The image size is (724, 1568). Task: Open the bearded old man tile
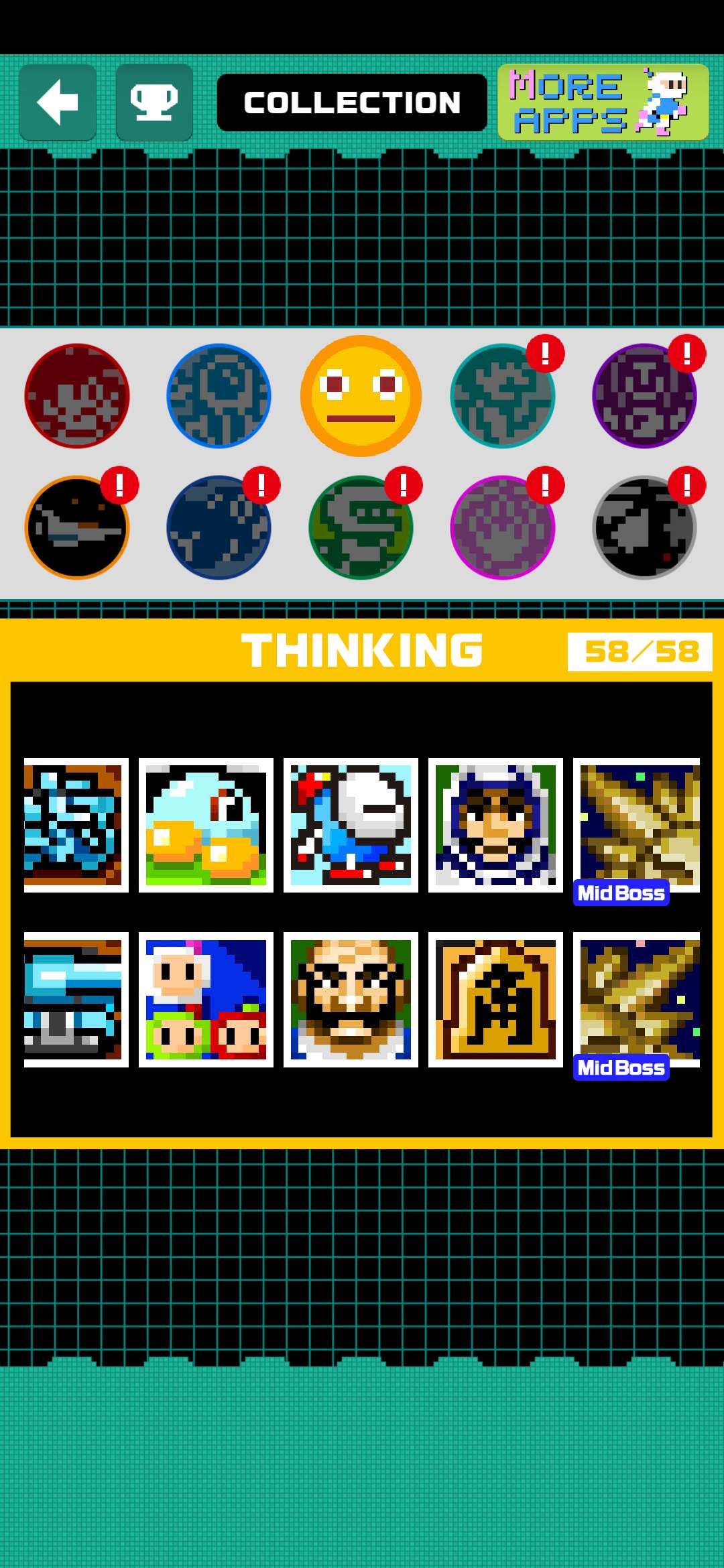[351, 999]
